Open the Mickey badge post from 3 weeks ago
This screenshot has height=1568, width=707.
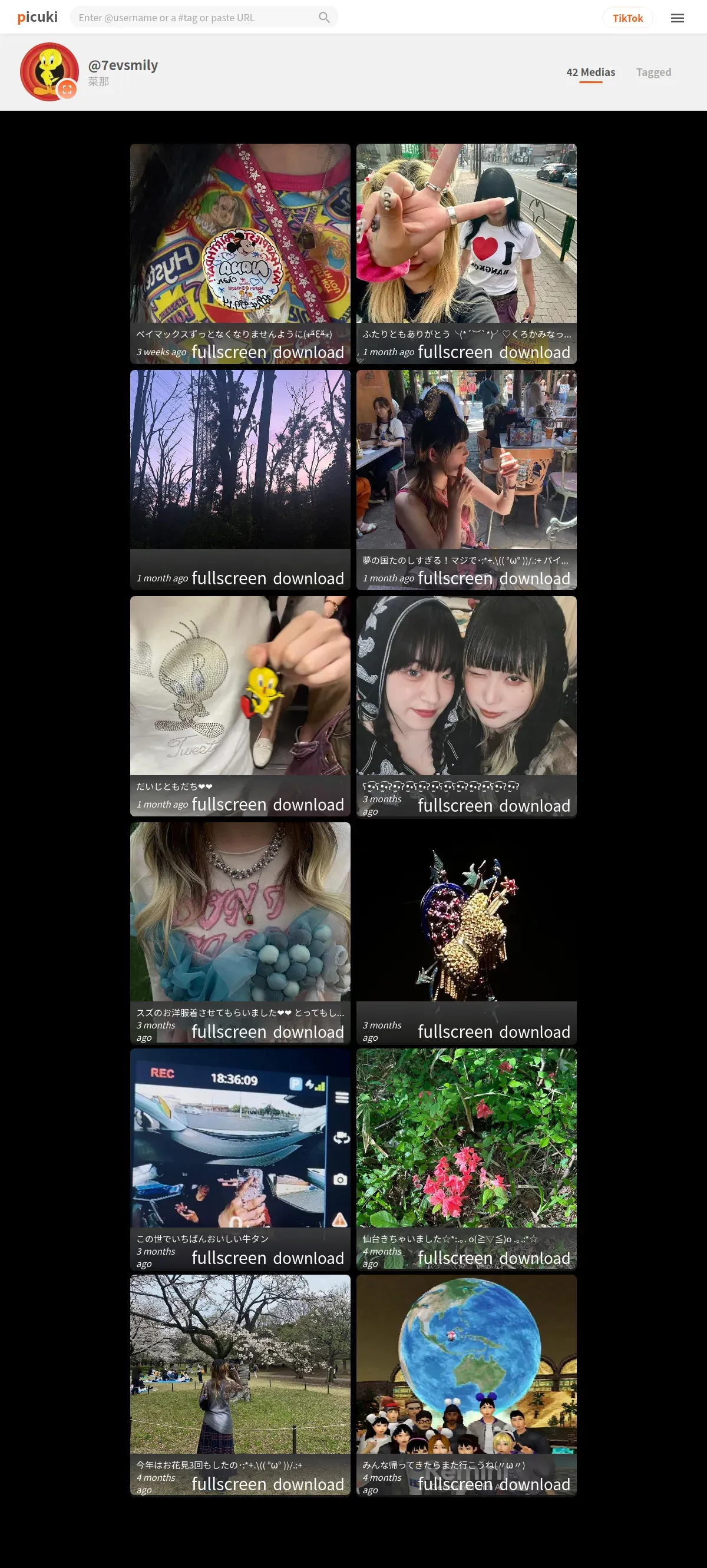(x=240, y=233)
